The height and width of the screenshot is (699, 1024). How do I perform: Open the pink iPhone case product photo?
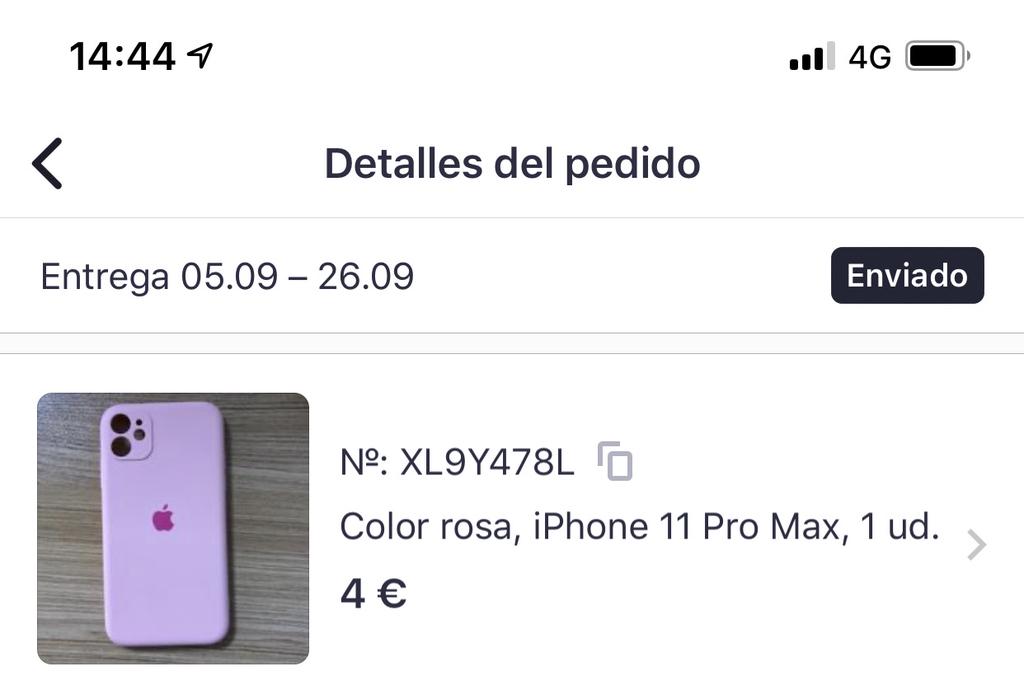coord(173,528)
